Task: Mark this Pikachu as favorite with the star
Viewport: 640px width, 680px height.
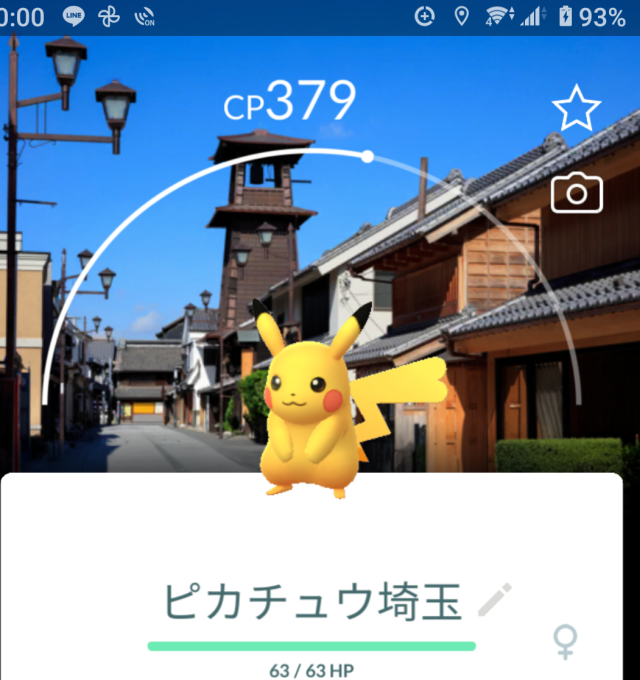Action: point(576,109)
